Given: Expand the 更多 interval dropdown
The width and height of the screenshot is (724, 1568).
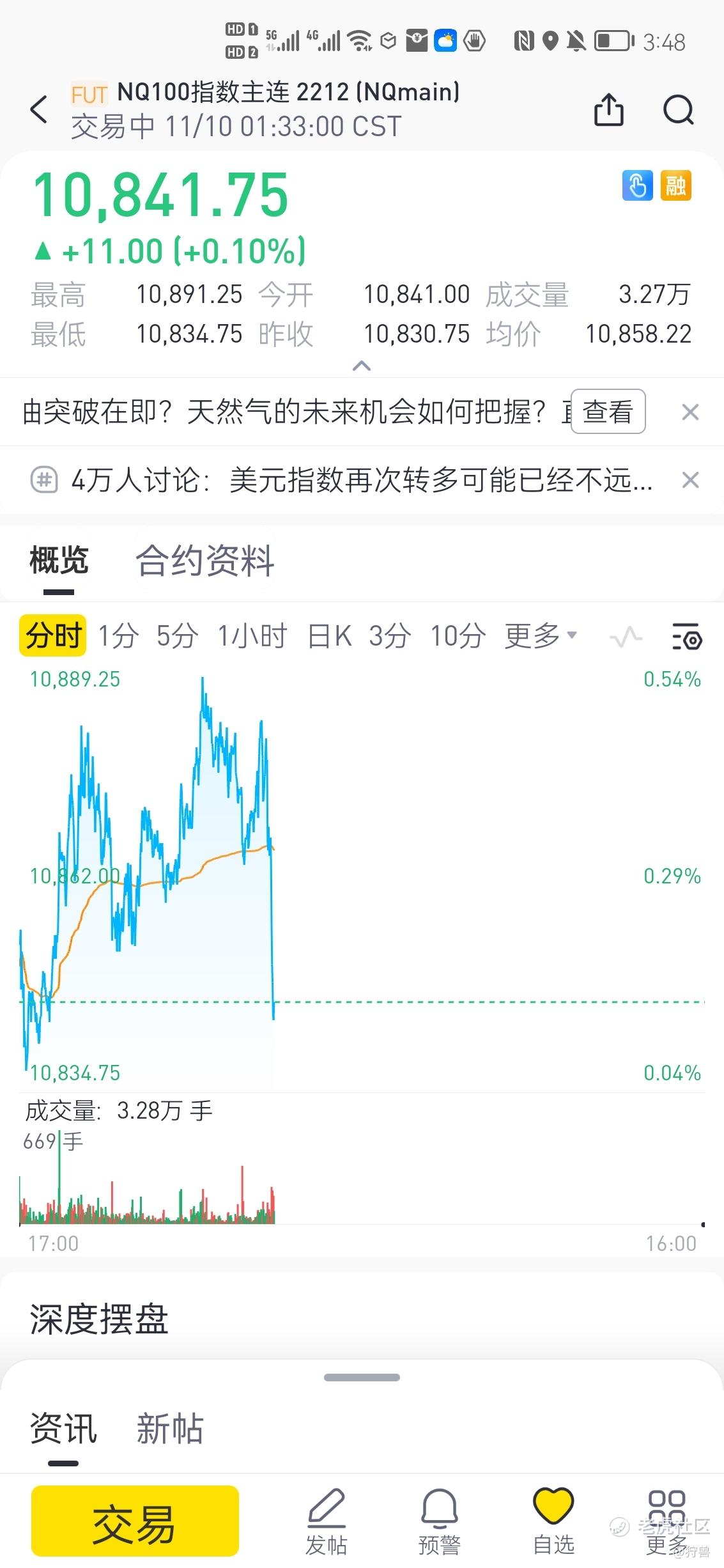Looking at the screenshot, I should tap(541, 636).
